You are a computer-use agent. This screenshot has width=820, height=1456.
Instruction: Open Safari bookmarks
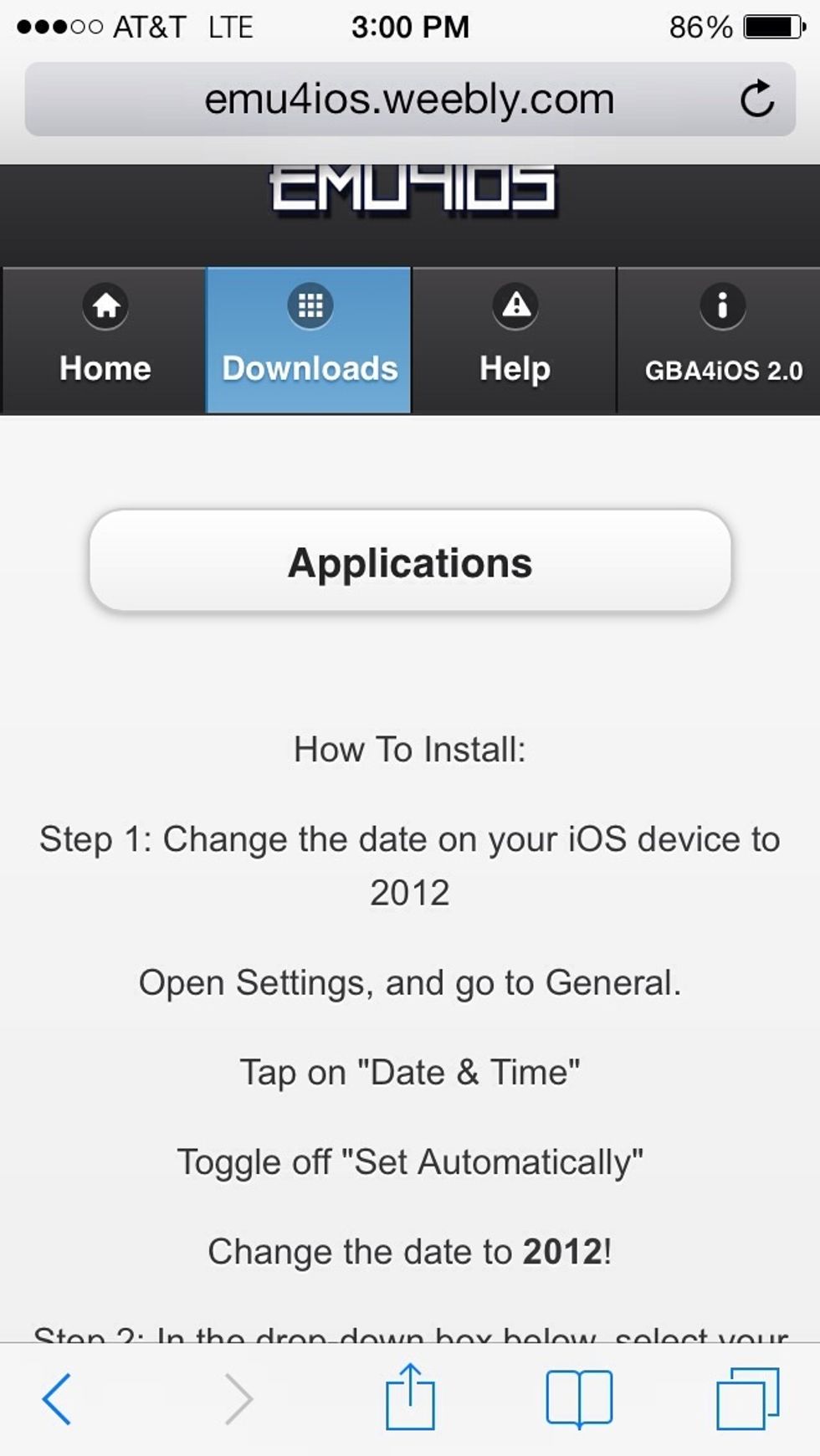(579, 1397)
